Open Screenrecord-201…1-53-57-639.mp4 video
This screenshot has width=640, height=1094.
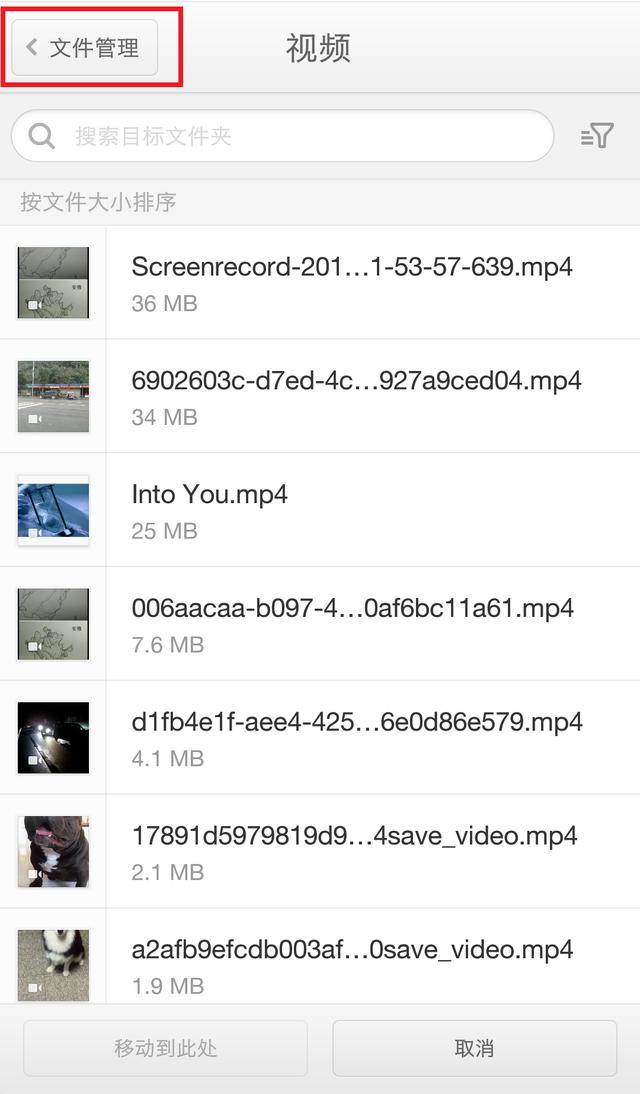tap(351, 282)
